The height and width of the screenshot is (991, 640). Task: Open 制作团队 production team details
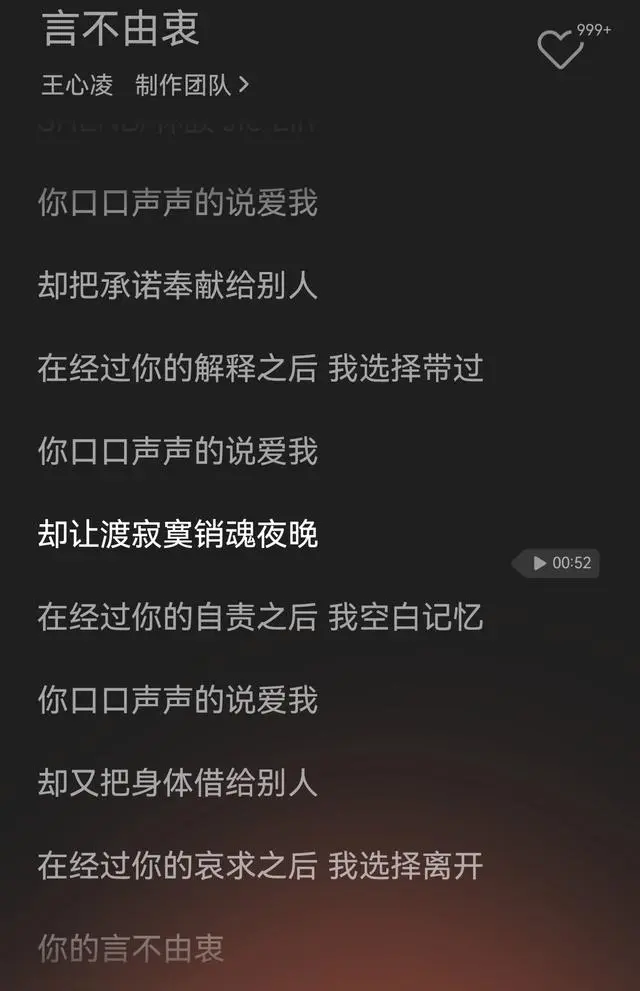click(x=191, y=85)
